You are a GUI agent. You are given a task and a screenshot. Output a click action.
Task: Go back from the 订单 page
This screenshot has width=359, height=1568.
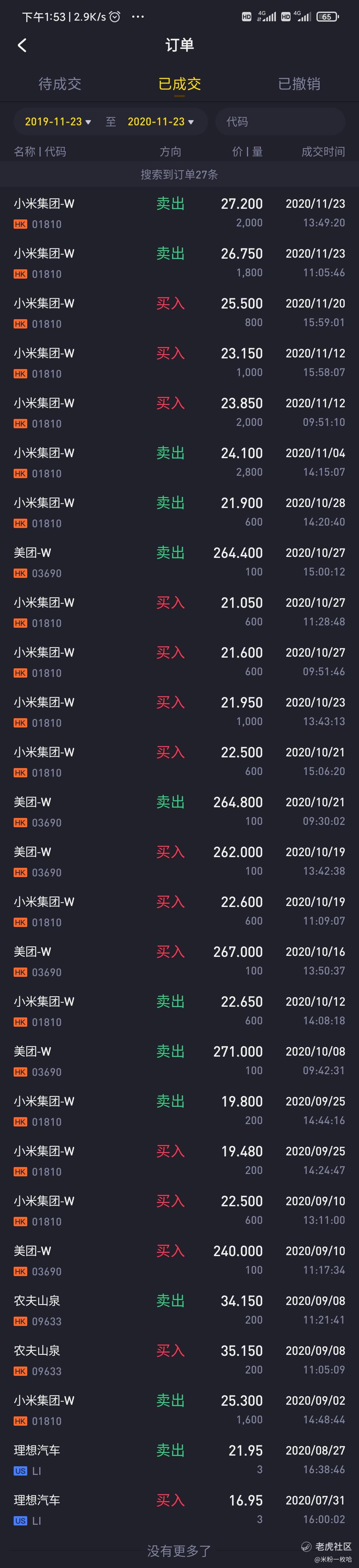pyautogui.click(x=23, y=45)
